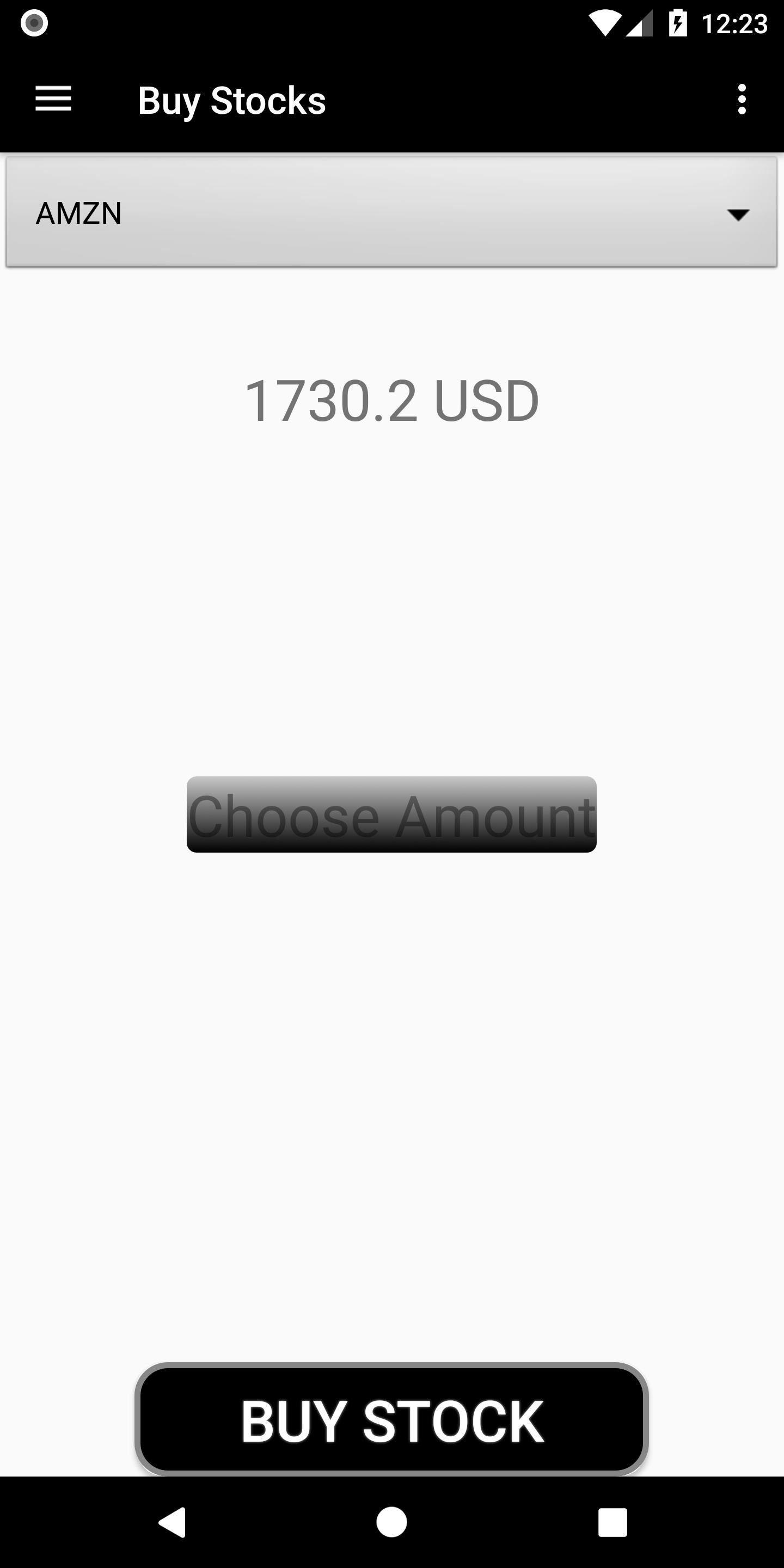Go back using system back button
This screenshot has height=1568, width=784.
pyautogui.click(x=172, y=1522)
